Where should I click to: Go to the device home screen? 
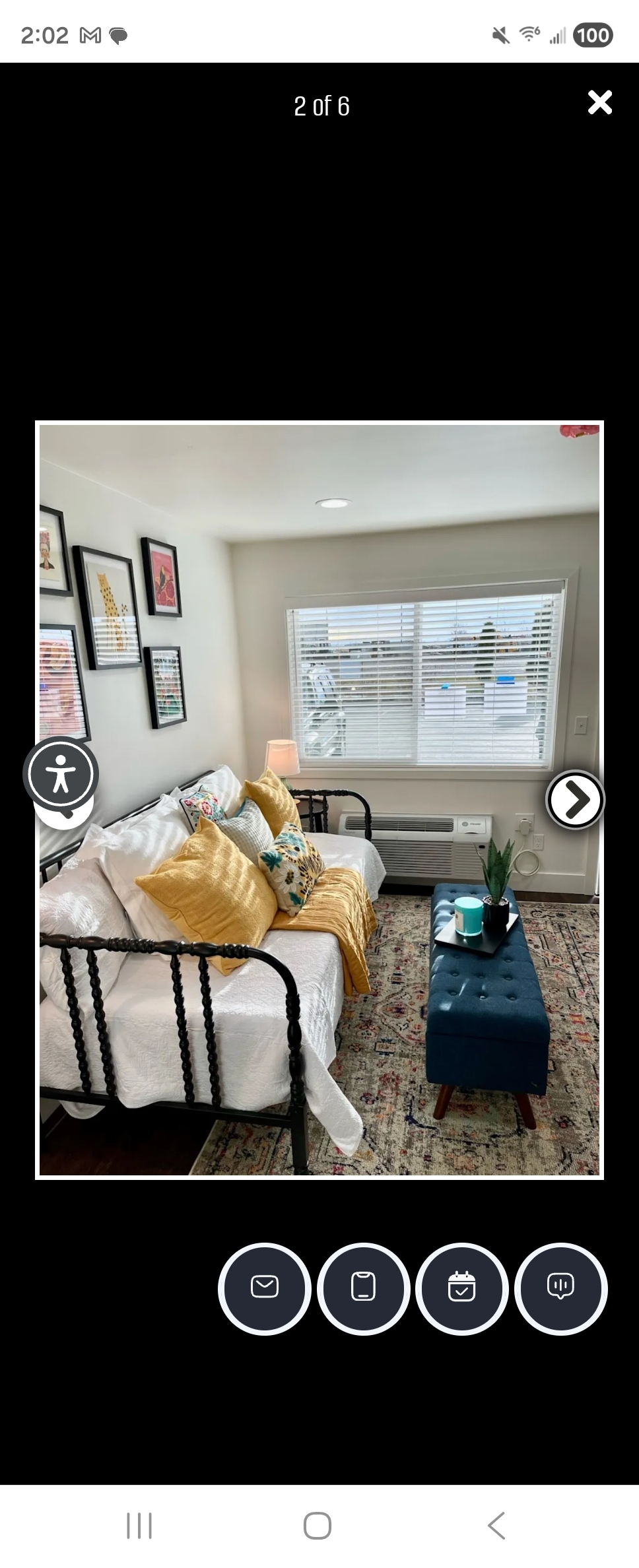pyautogui.click(x=318, y=1524)
